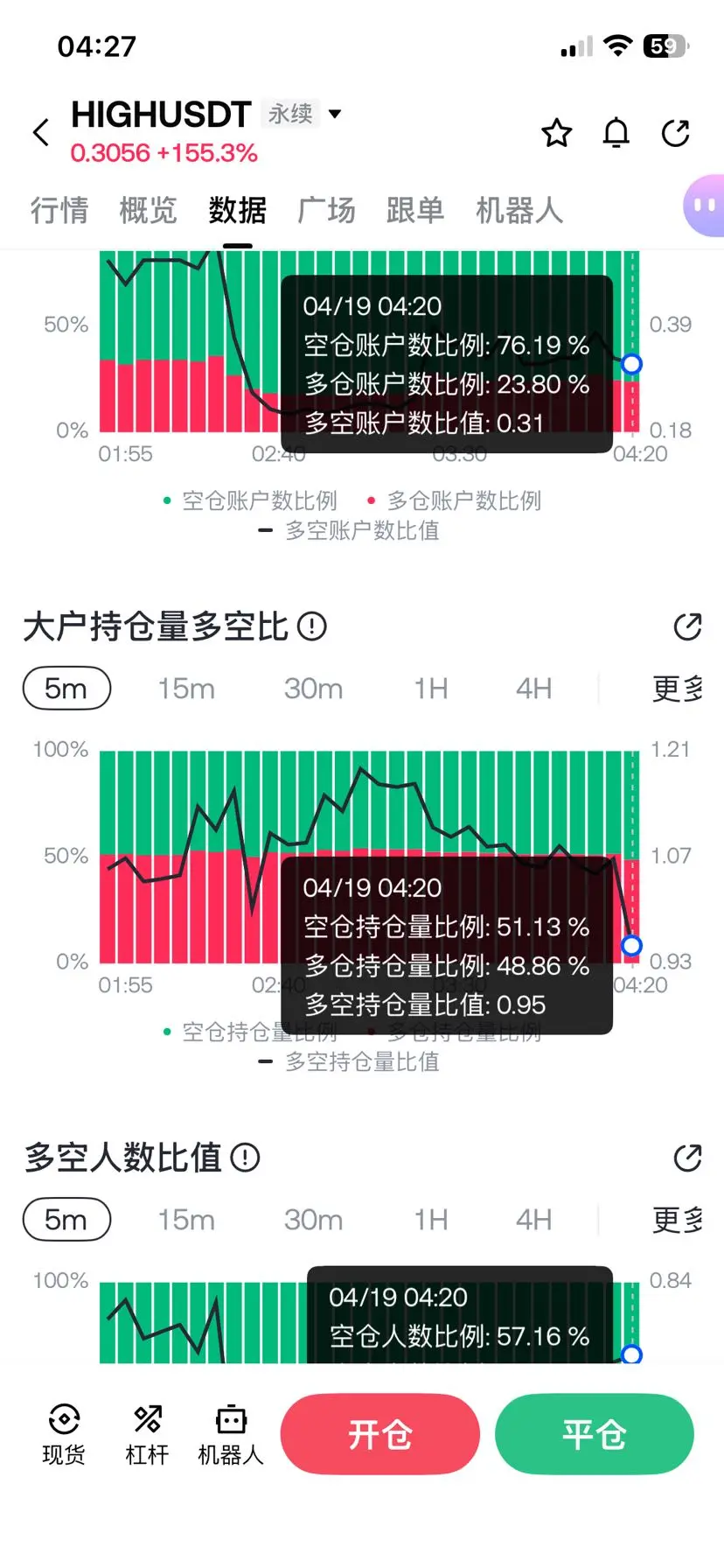Screen dimensions: 724x1568
Task: Tap the 开仓 open position button
Action: (379, 1434)
